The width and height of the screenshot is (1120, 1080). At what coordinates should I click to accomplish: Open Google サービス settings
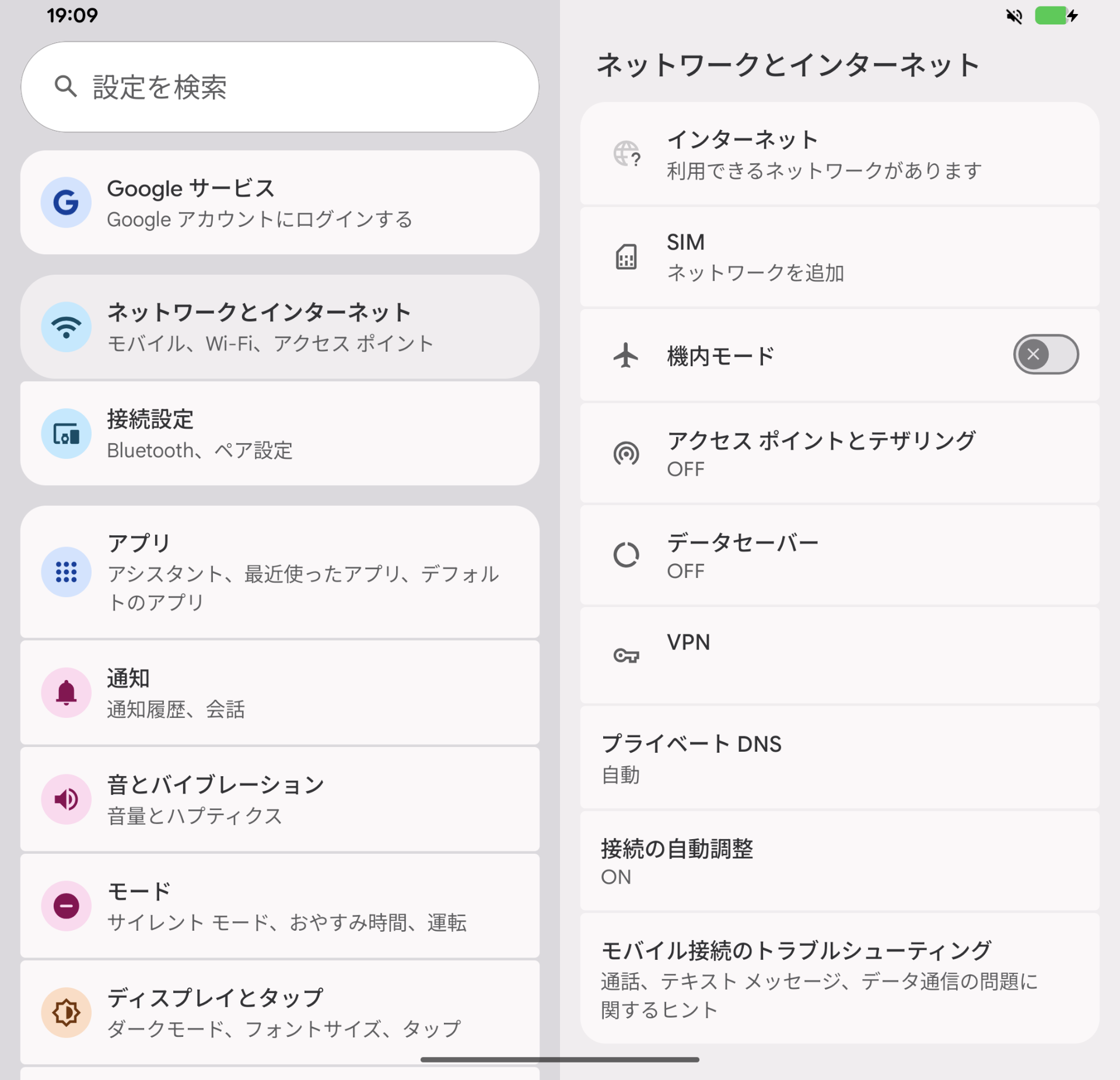tap(280, 202)
